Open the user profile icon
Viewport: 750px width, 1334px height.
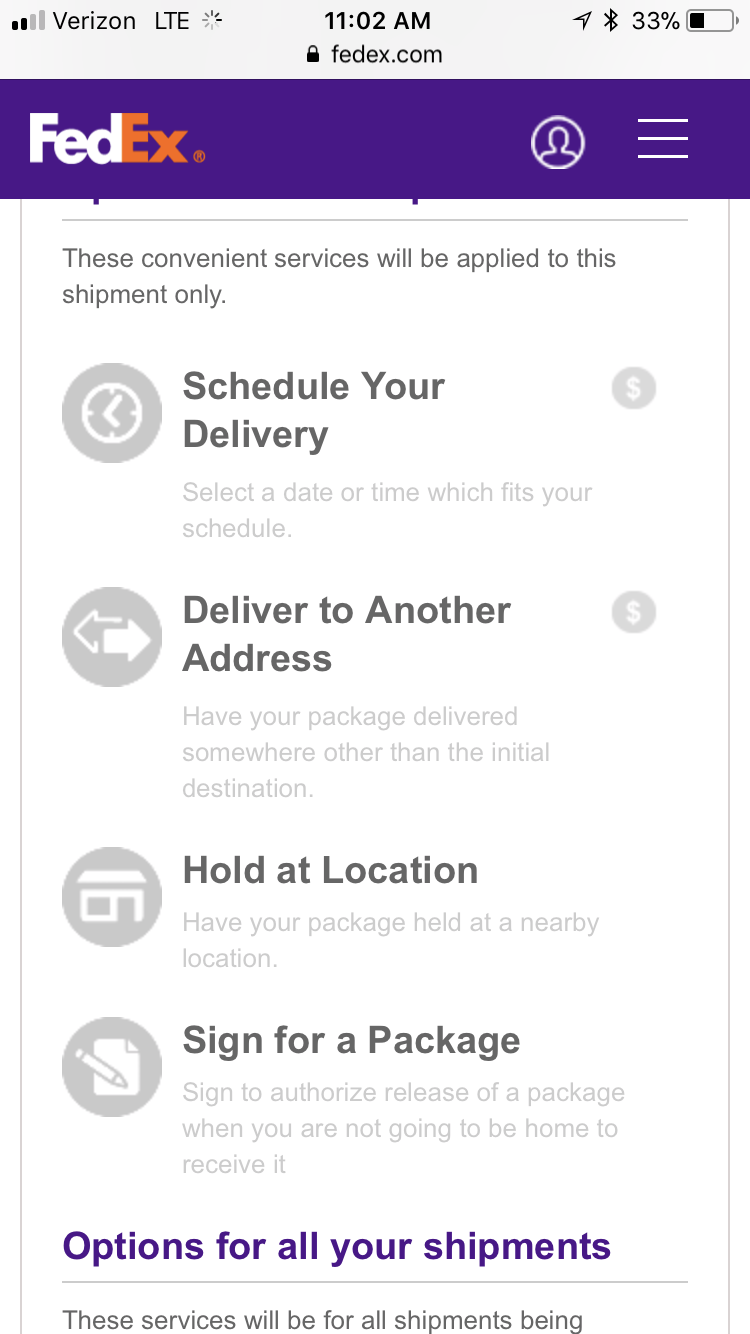coord(557,141)
